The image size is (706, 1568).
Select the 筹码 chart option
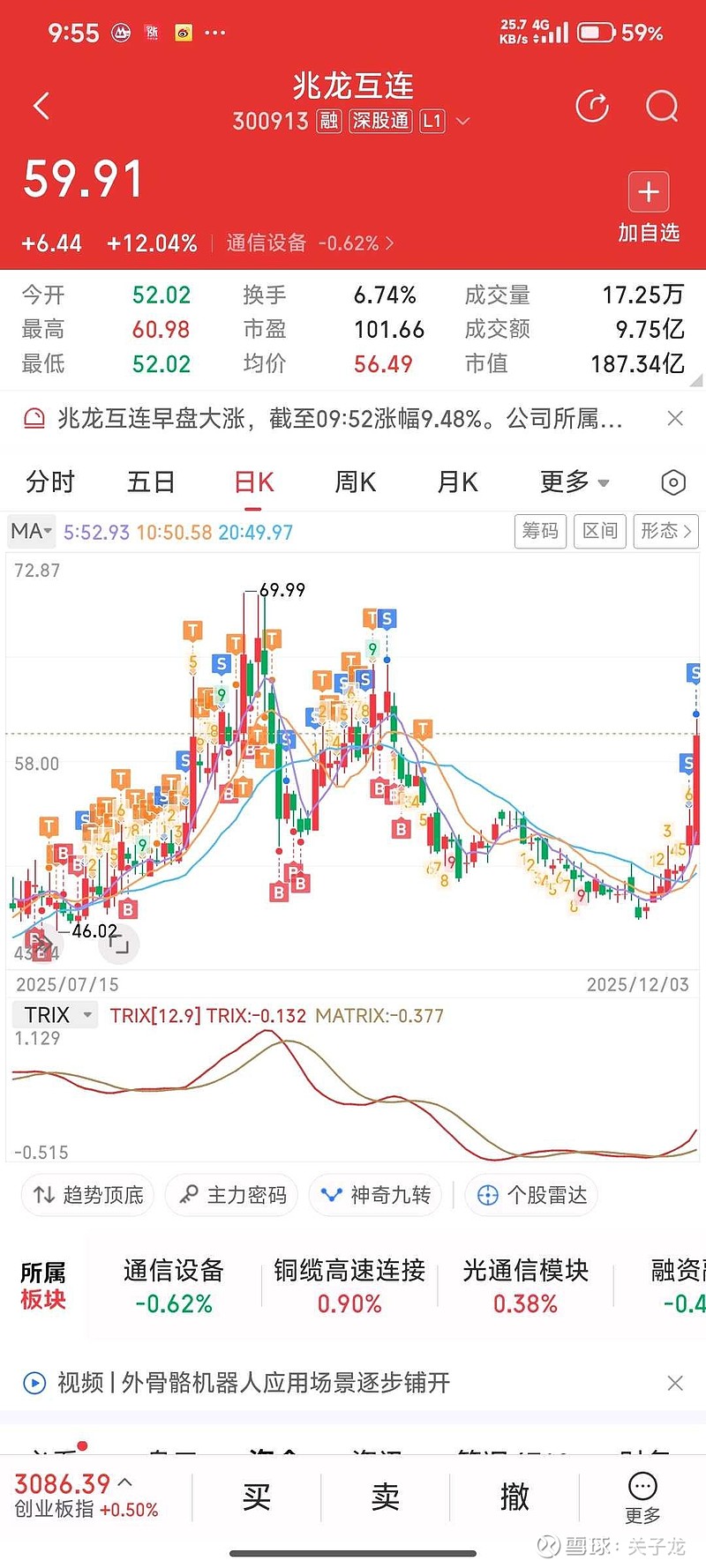540,531
